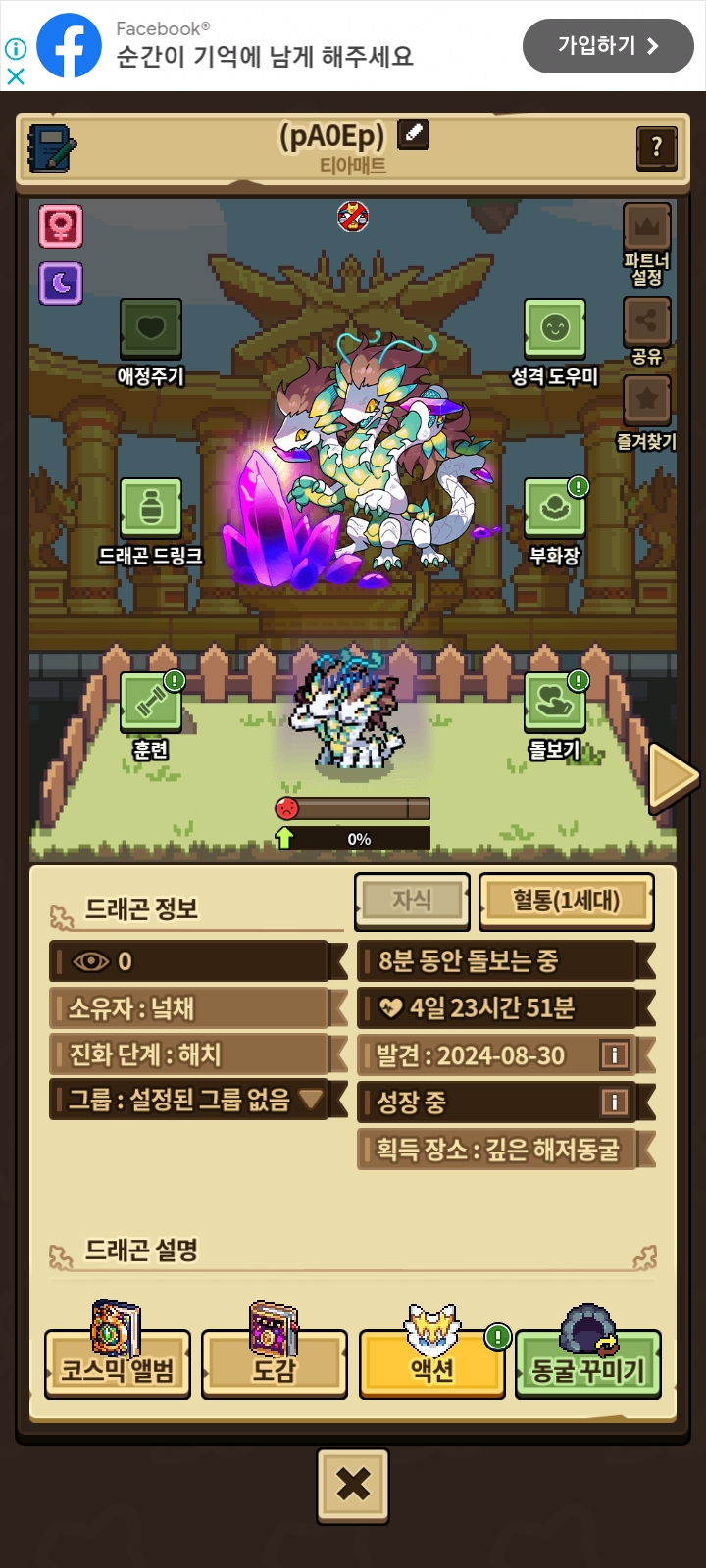Open the notebook memo icon
The image size is (706, 1568).
click(52, 149)
